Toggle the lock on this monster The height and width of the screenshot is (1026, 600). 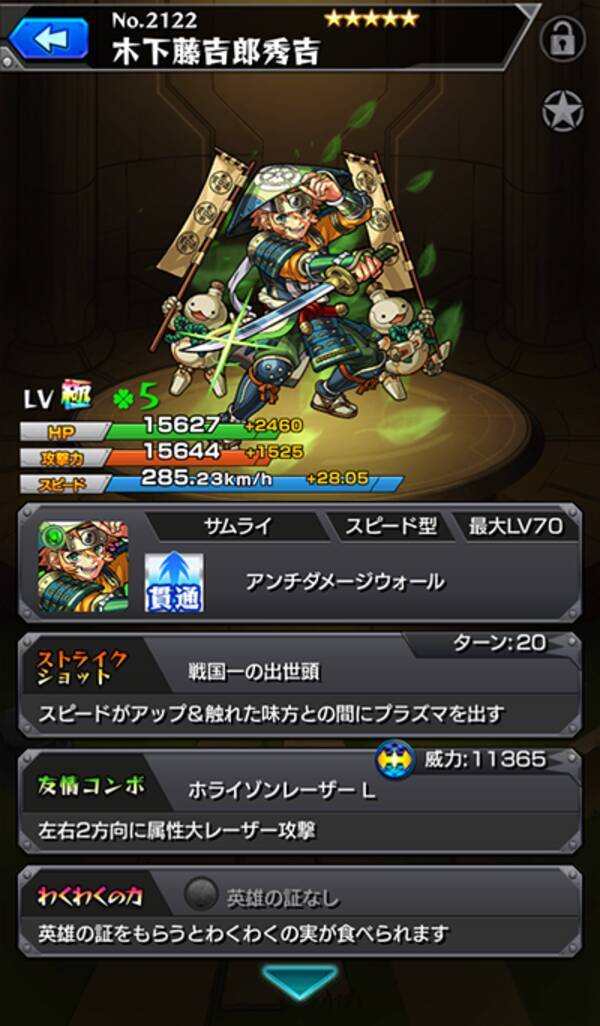coord(562,40)
